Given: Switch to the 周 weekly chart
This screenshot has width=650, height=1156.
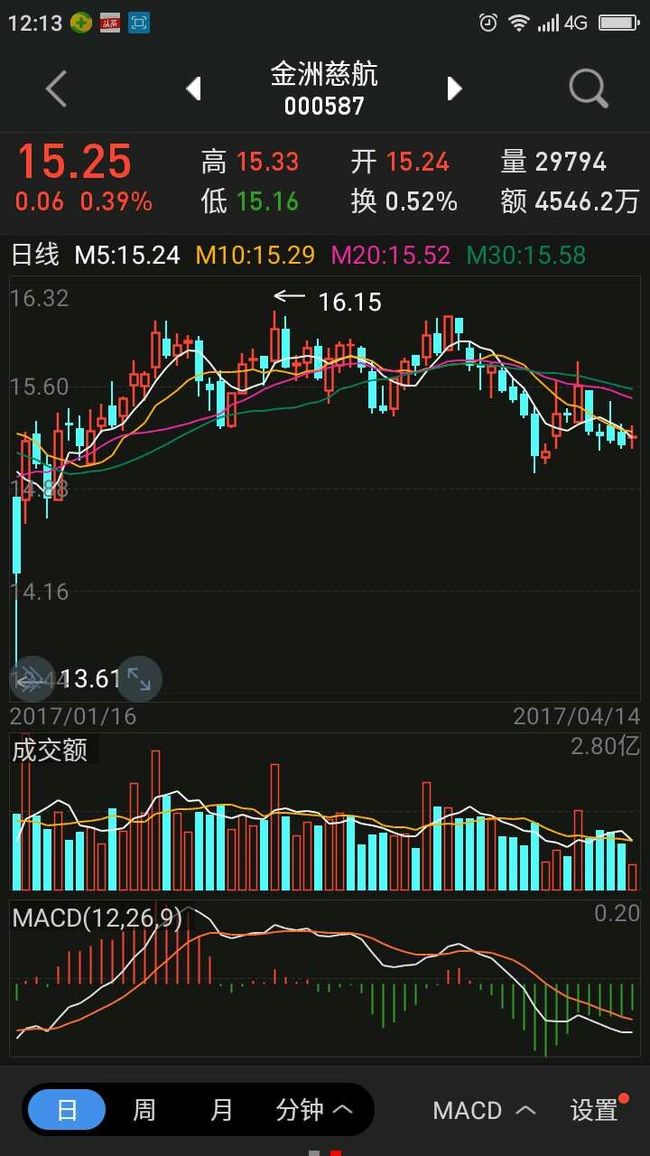Looking at the screenshot, I should pyautogui.click(x=144, y=1110).
